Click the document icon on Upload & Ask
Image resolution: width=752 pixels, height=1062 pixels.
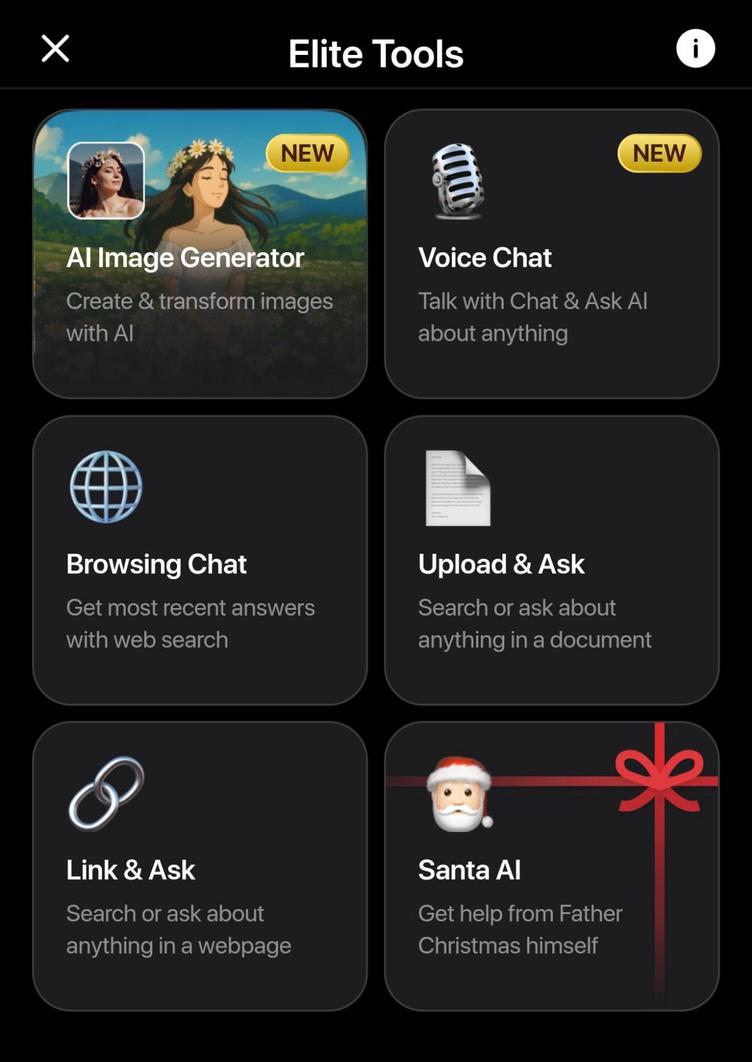(x=458, y=487)
